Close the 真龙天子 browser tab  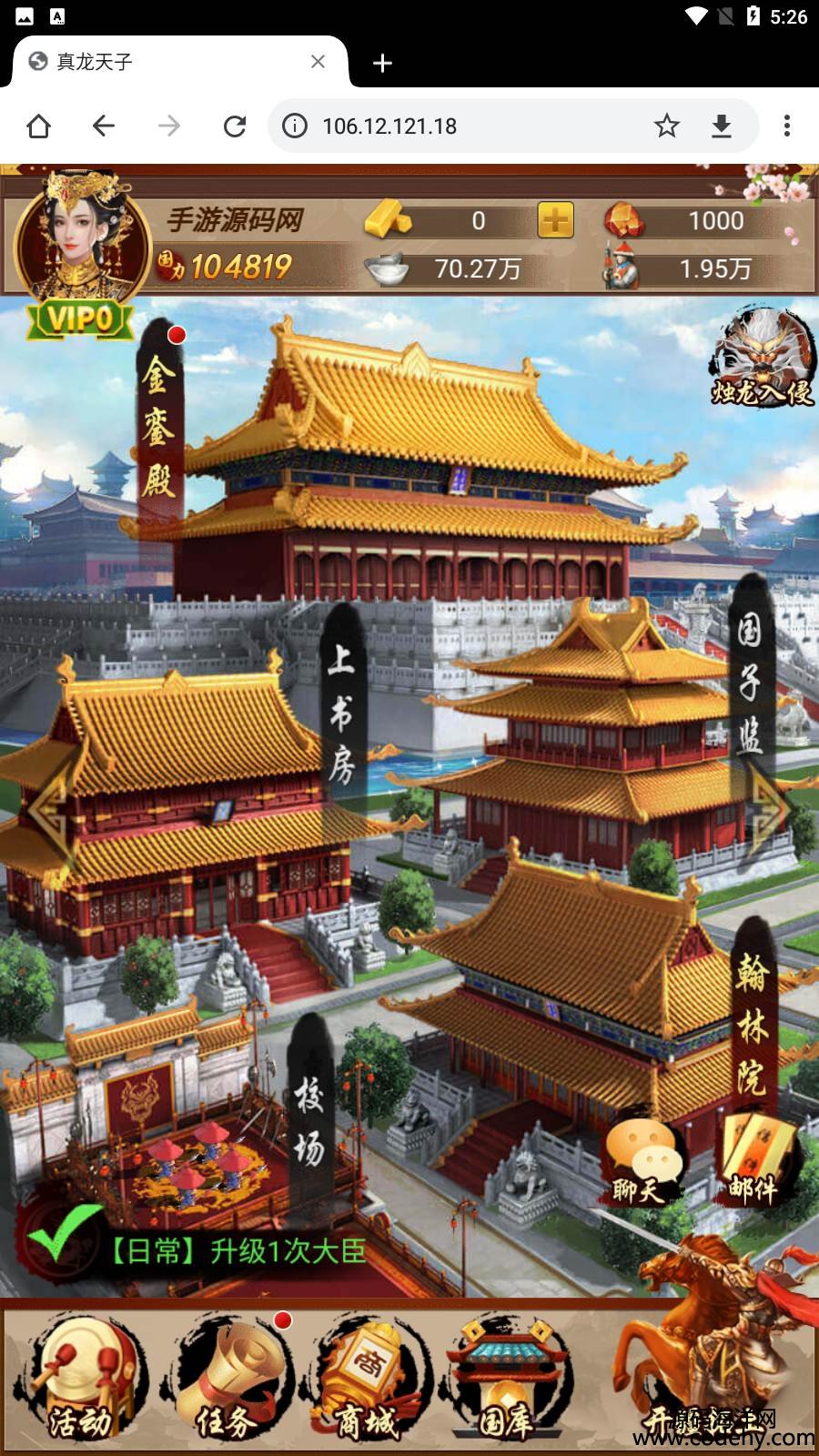coord(318,62)
